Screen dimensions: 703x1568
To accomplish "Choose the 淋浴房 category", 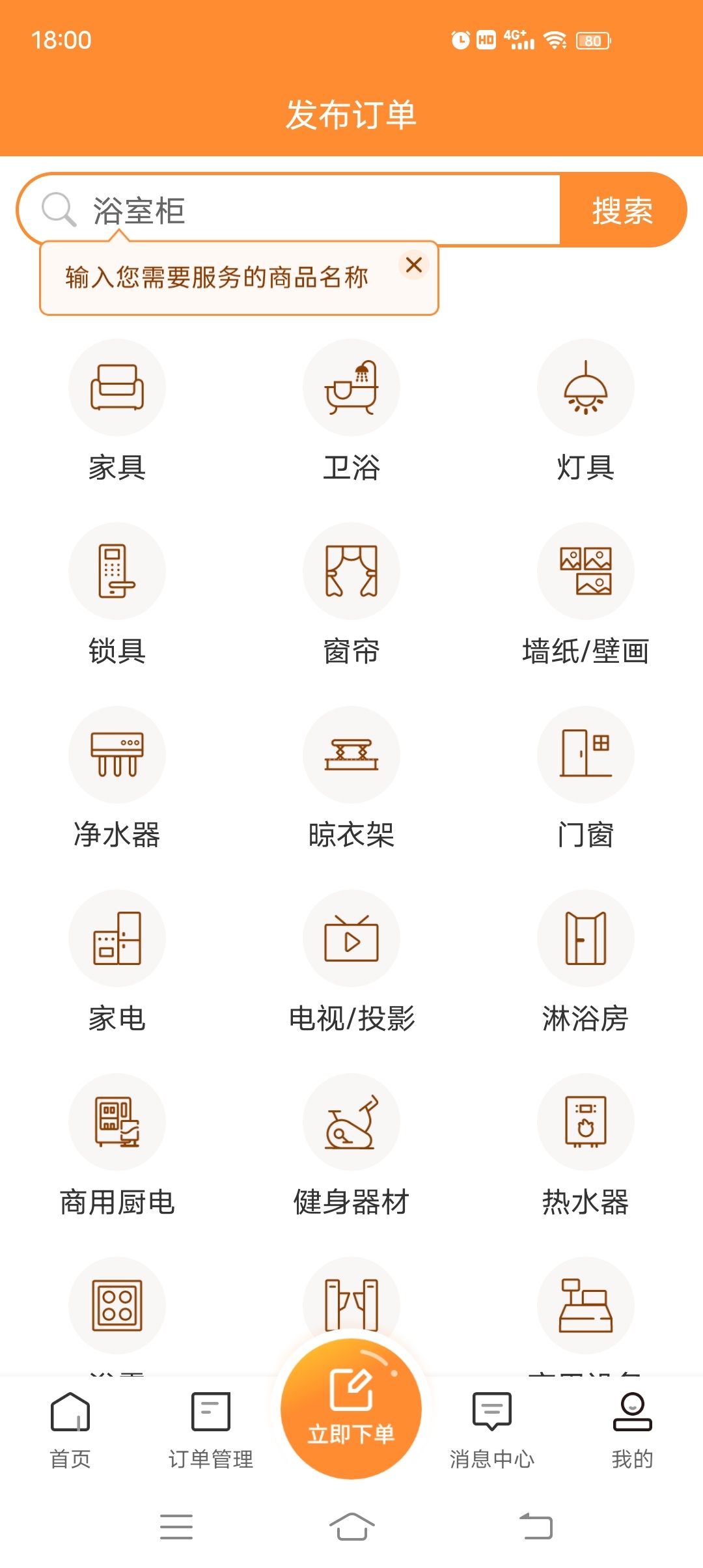I will tap(586, 961).
